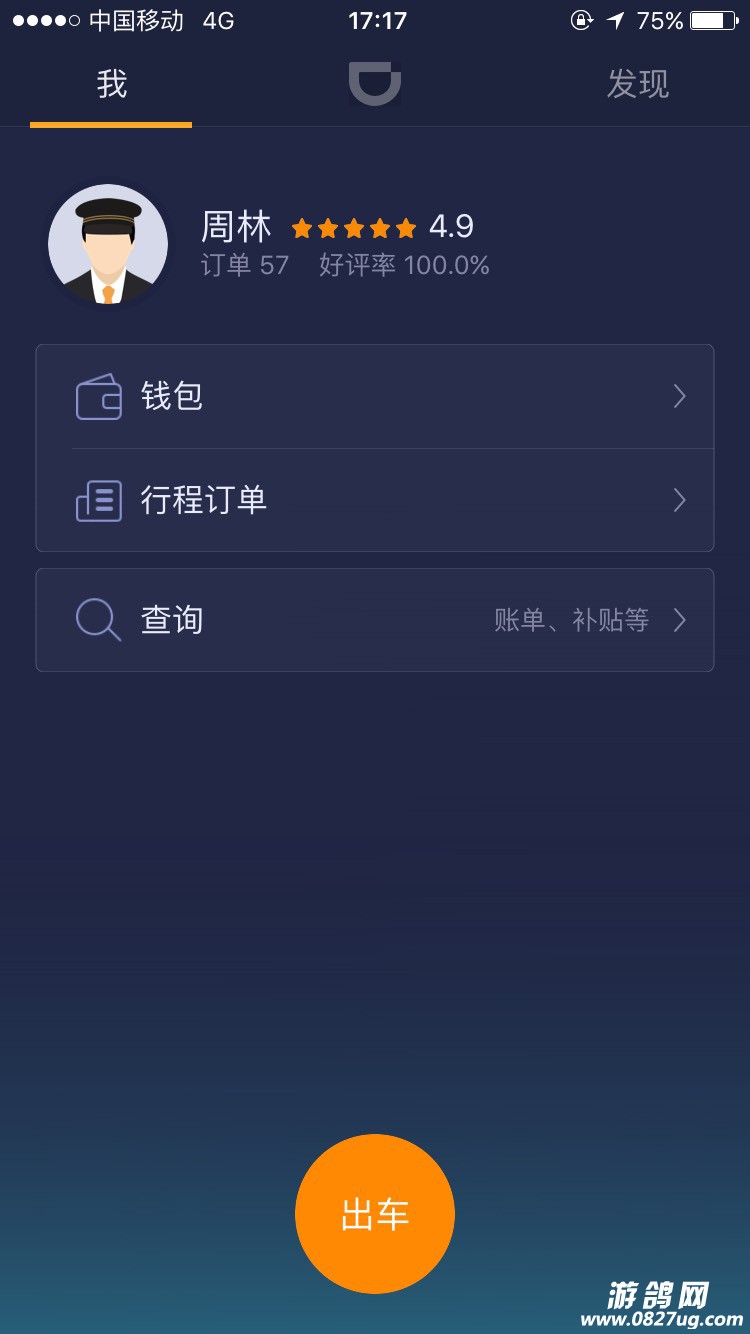The height and width of the screenshot is (1334, 750).
Task: Switch to the 发现 tab
Action: [637, 86]
